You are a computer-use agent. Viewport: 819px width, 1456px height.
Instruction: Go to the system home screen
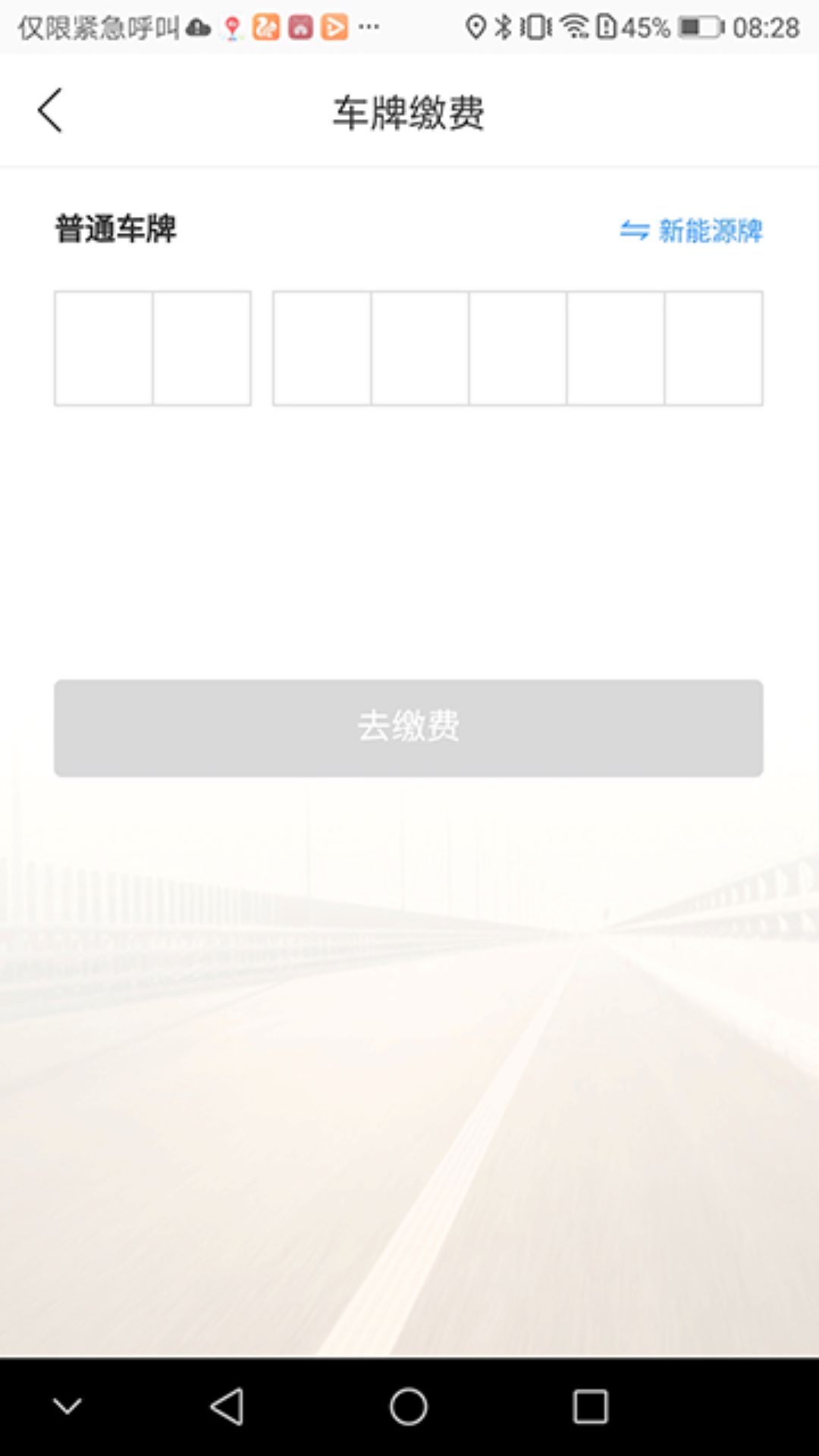[409, 1407]
